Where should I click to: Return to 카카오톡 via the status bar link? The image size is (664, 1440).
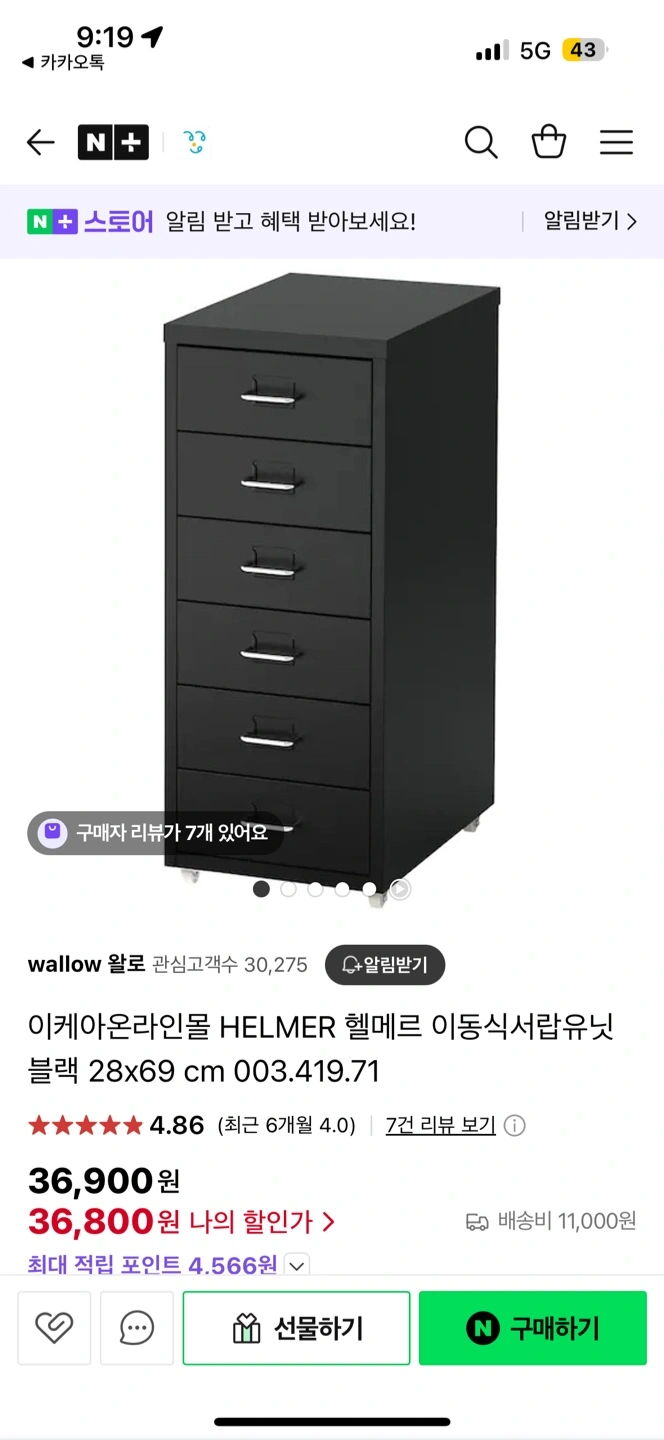coord(63,62)
